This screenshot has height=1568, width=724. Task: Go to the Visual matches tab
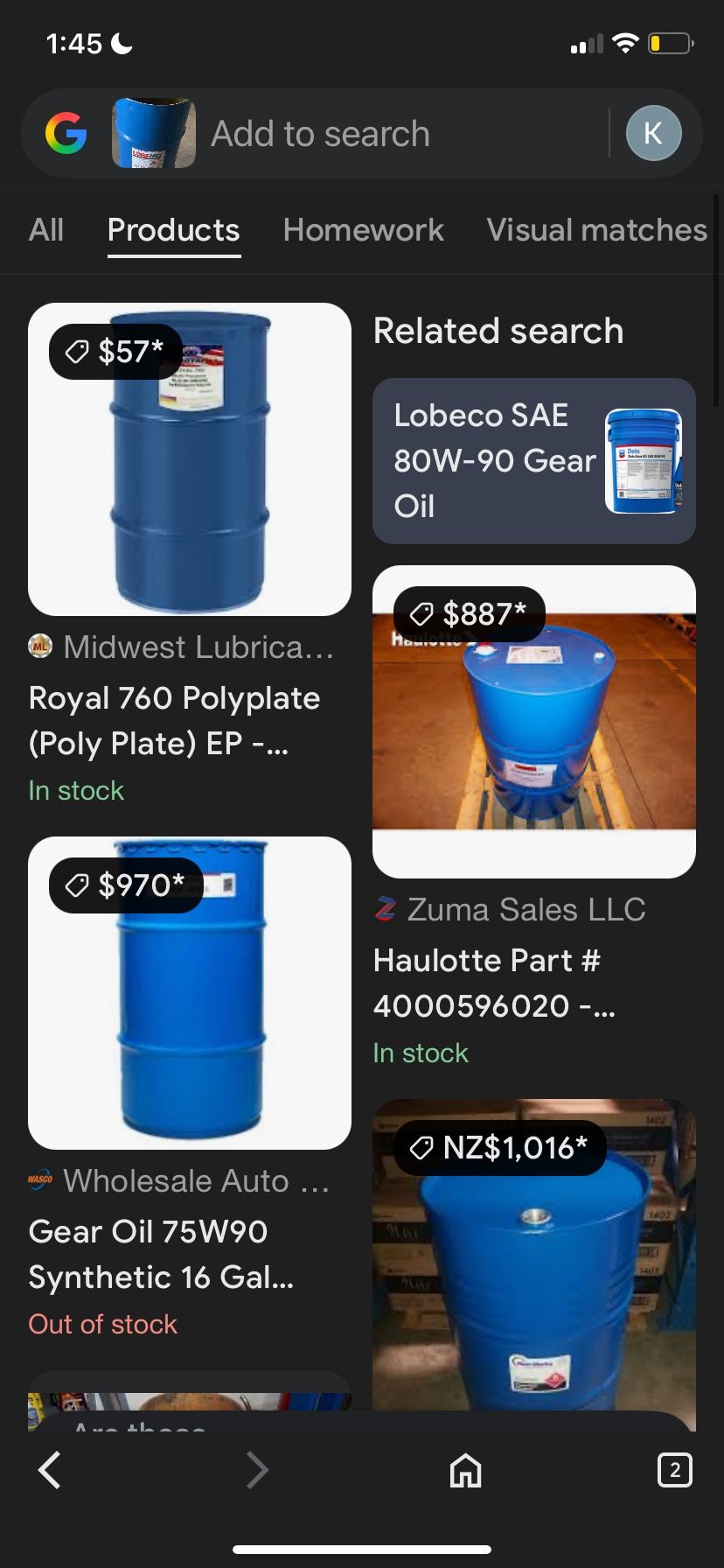click(596, 230)
